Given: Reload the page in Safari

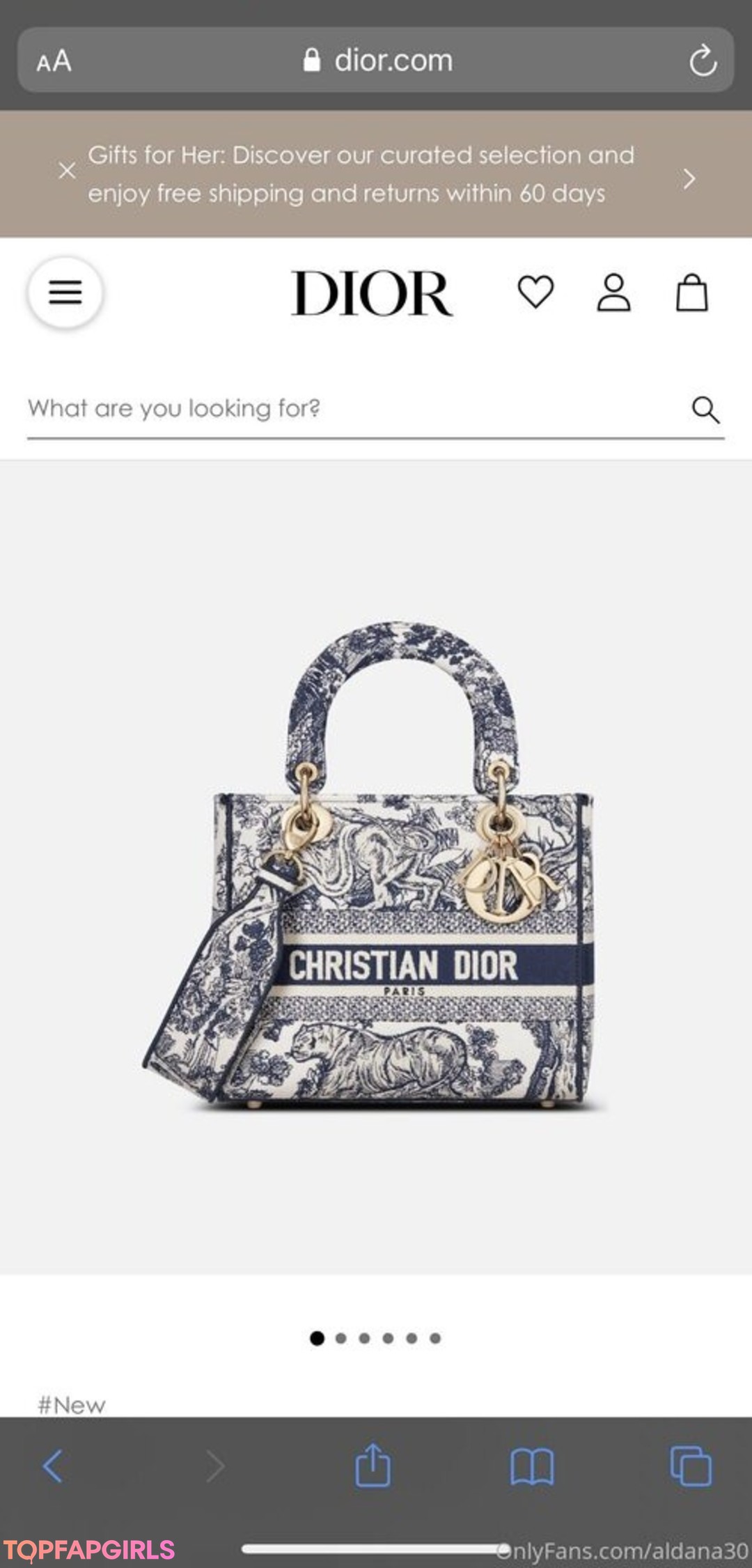Looking at the screenshot, I should coord(703,61).
